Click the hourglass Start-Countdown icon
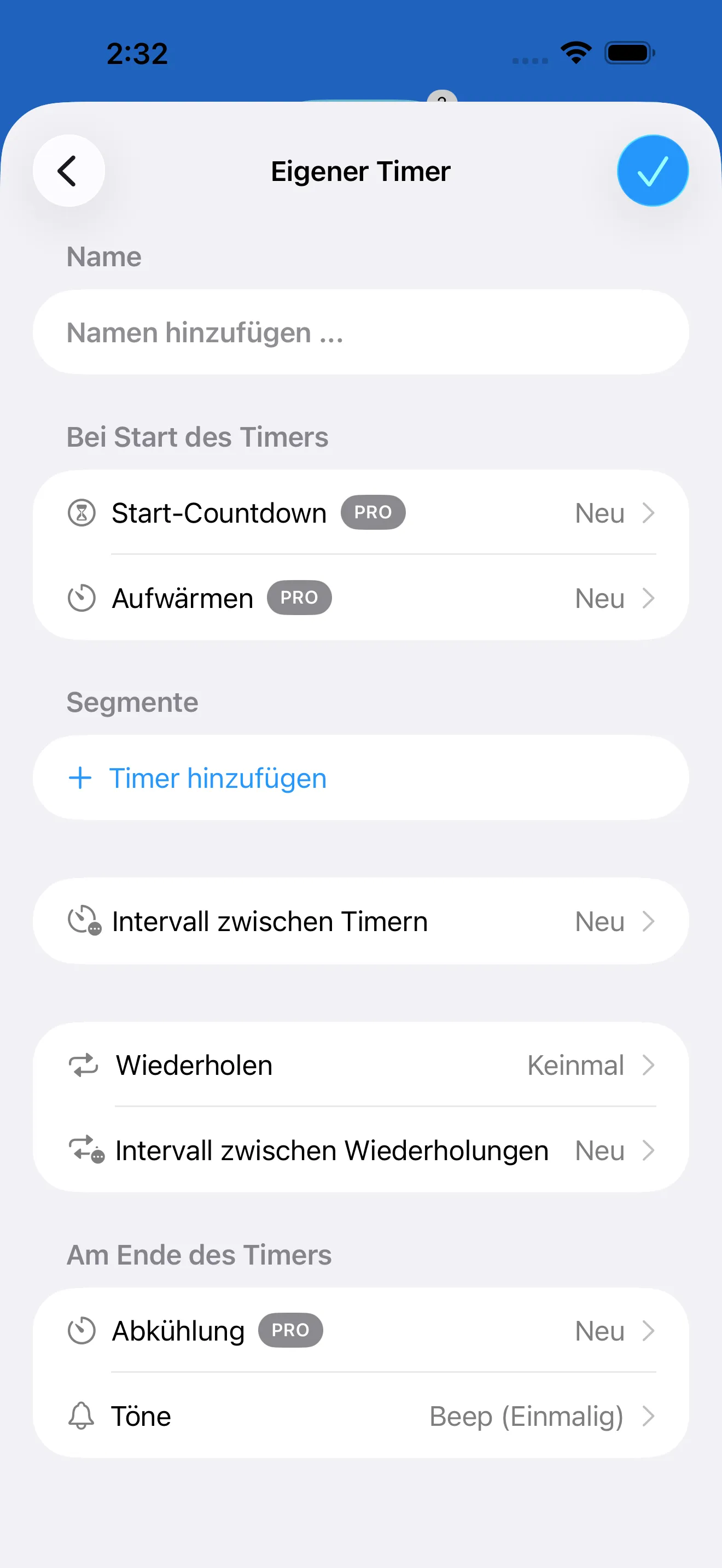Screen dimensions: 722x1568 (x=81, y=513)
